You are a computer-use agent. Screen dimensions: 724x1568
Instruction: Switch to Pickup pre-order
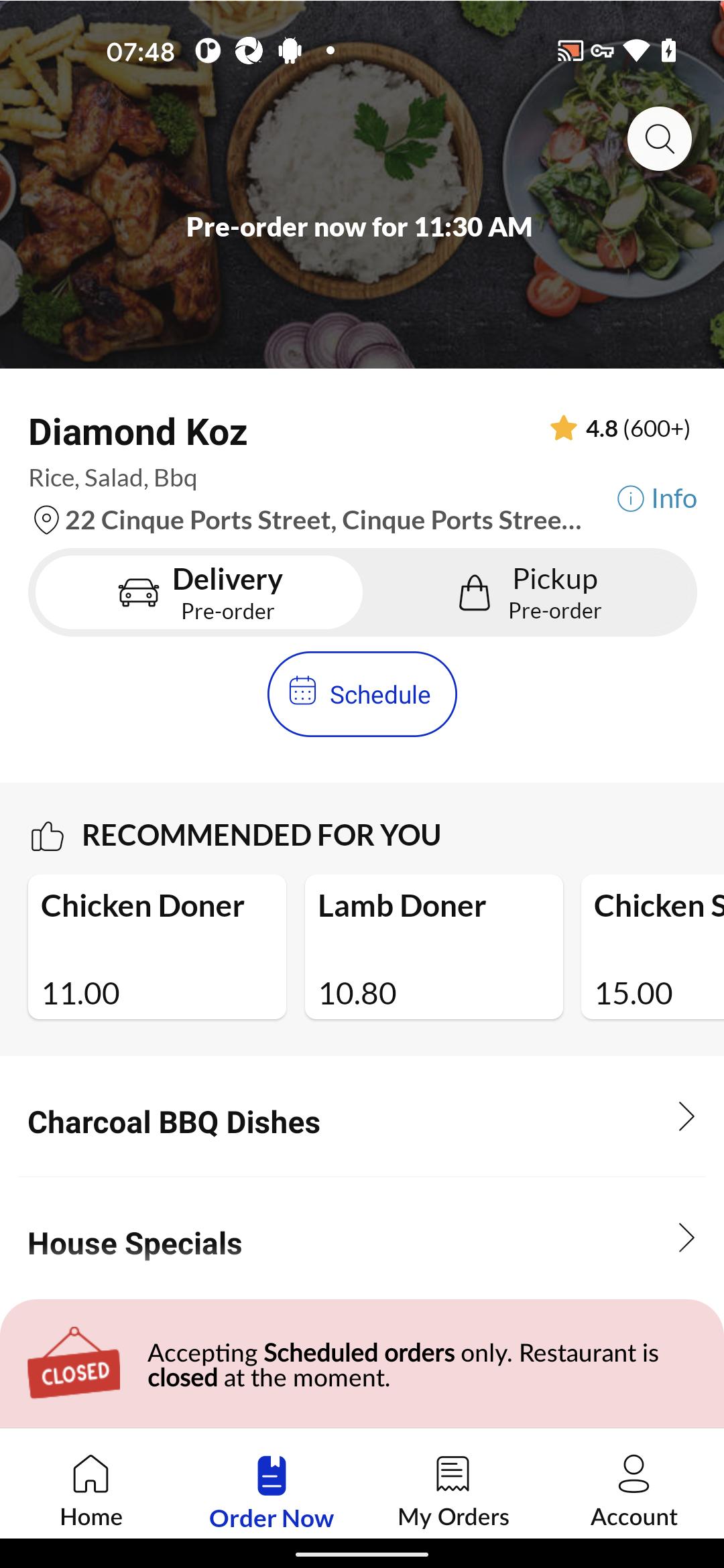[530, 592]
